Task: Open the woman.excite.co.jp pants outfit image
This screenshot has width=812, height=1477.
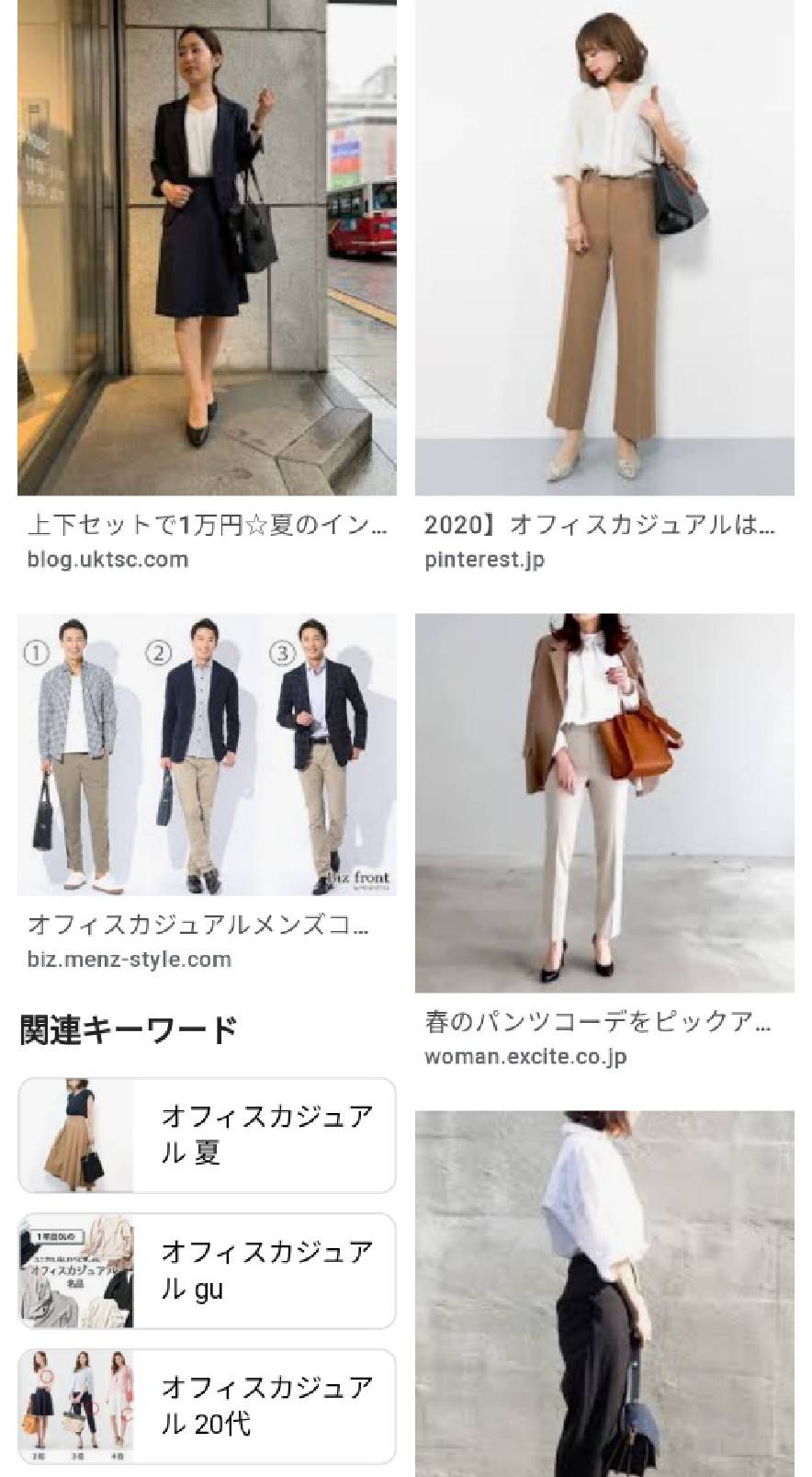Action: pyautogui.click(x=604, y=803)
